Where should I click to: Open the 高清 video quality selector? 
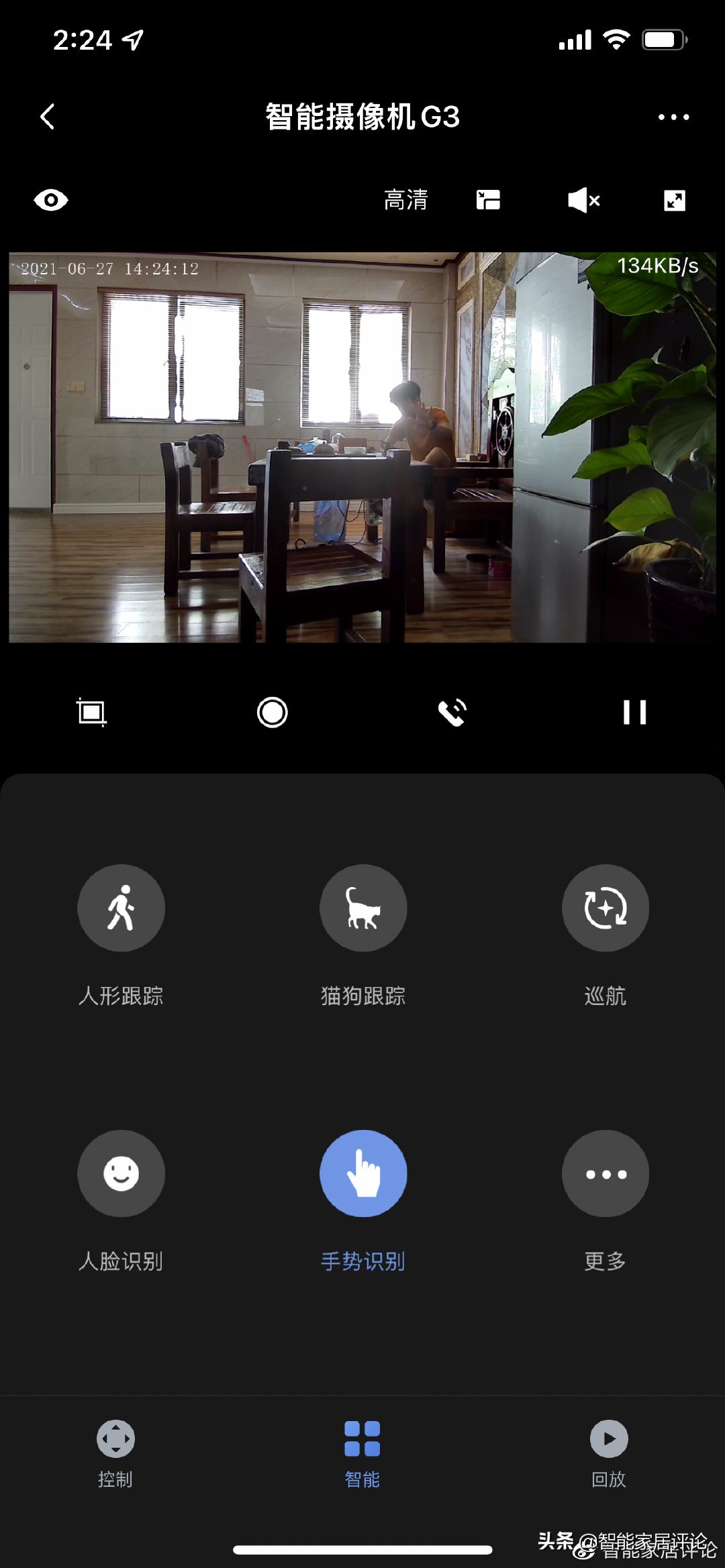[x=405, y=200]
